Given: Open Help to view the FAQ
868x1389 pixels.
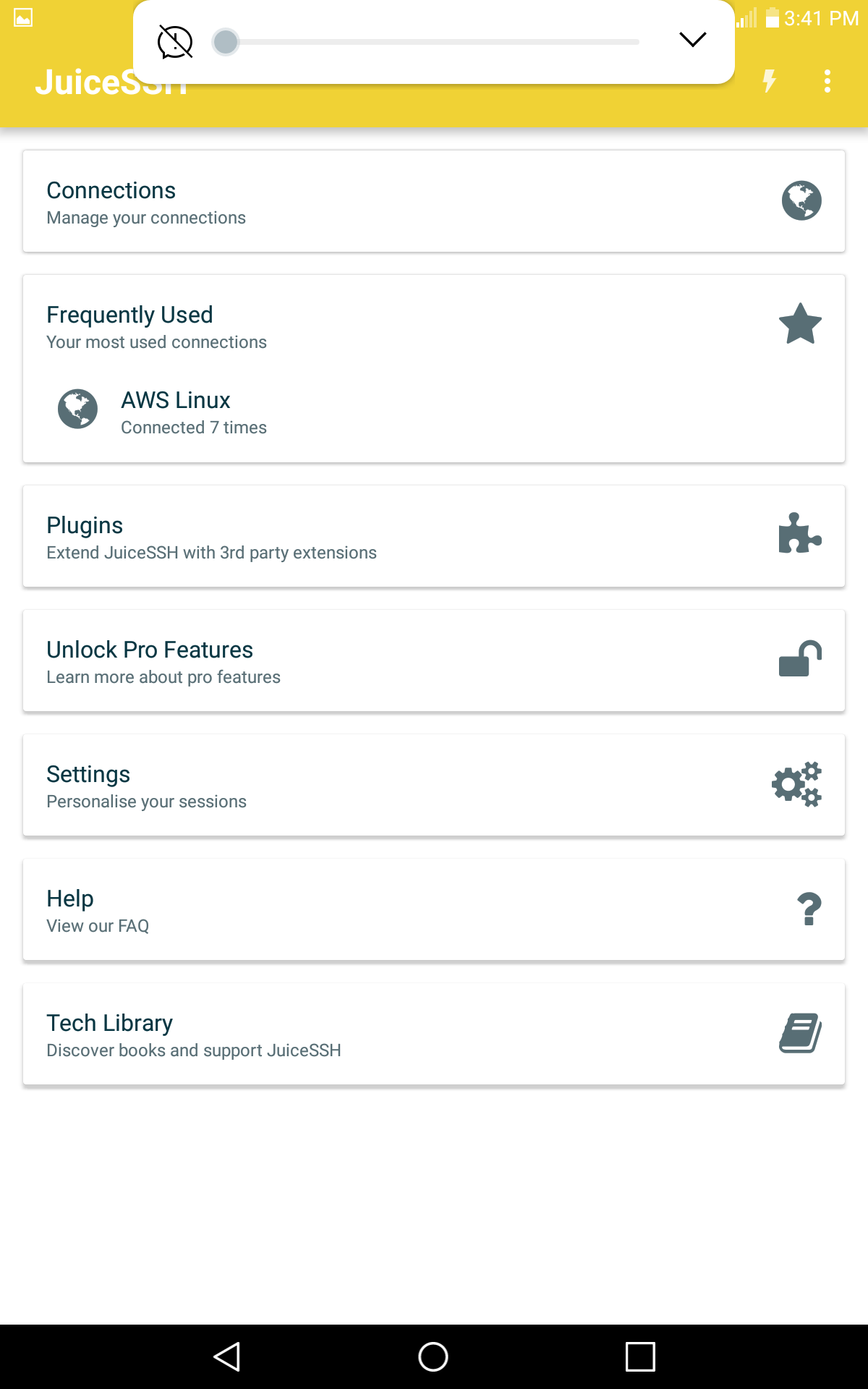Looking at the screenshot, I should pyautogui.click(x=434, y=909).
